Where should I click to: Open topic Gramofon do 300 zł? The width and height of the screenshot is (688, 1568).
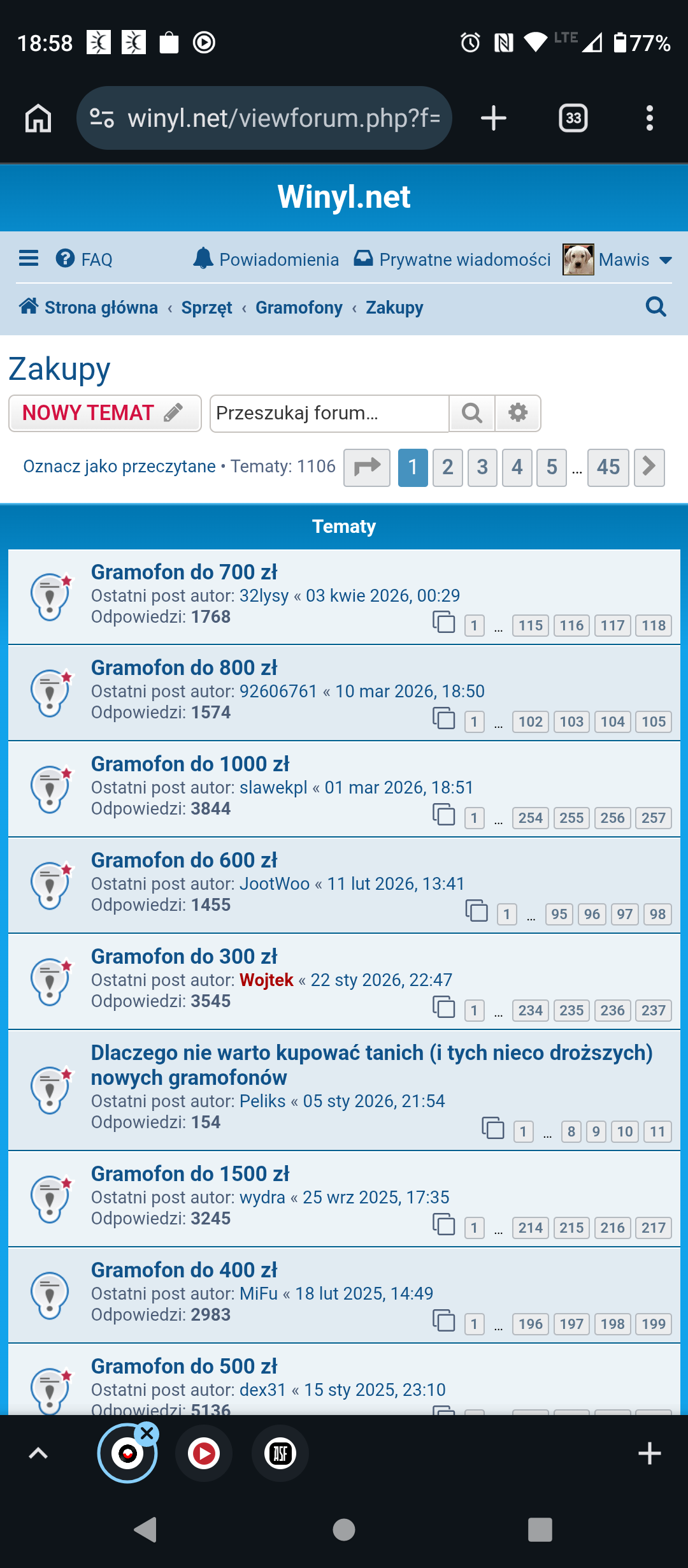pyautogui.click(x=184, y=956)
